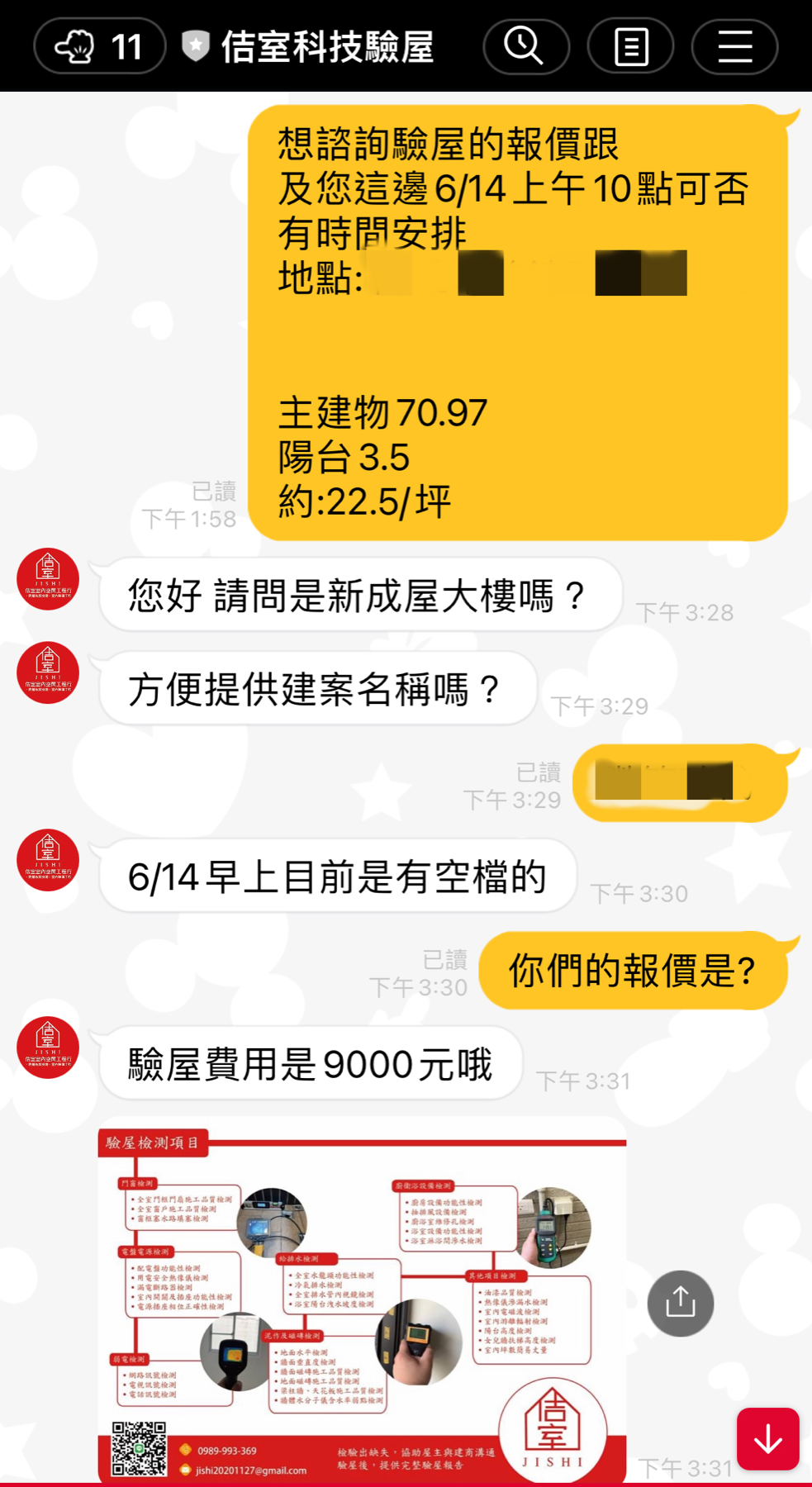Screen dimensions: 812x1487
Task: Jump to the latest message
Action: pos(768,1439)
